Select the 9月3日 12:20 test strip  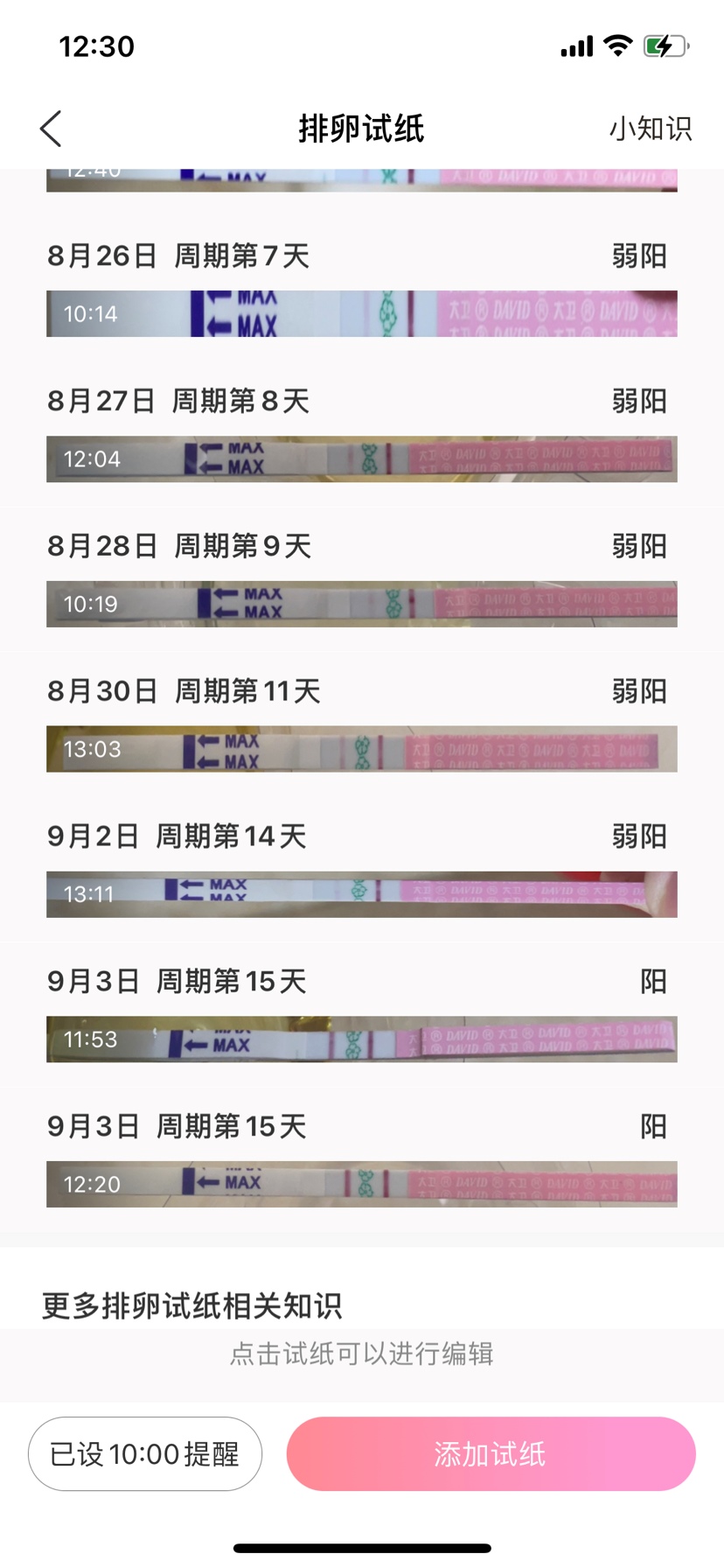(x=361, y=1184)
